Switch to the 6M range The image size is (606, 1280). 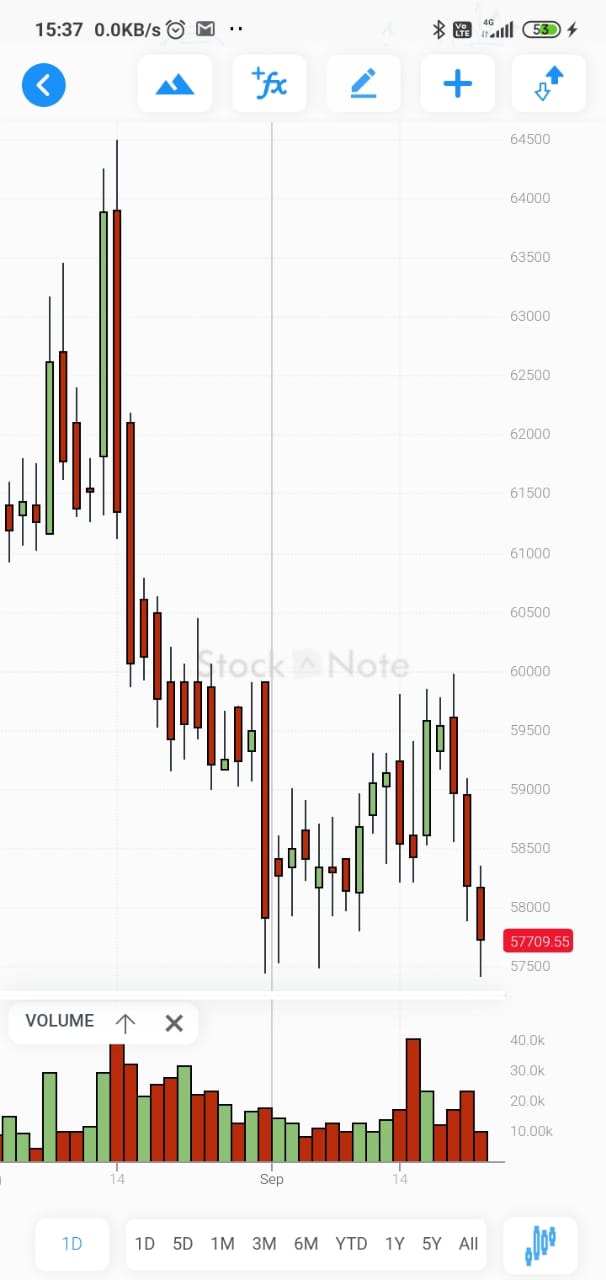point(306,1244)
